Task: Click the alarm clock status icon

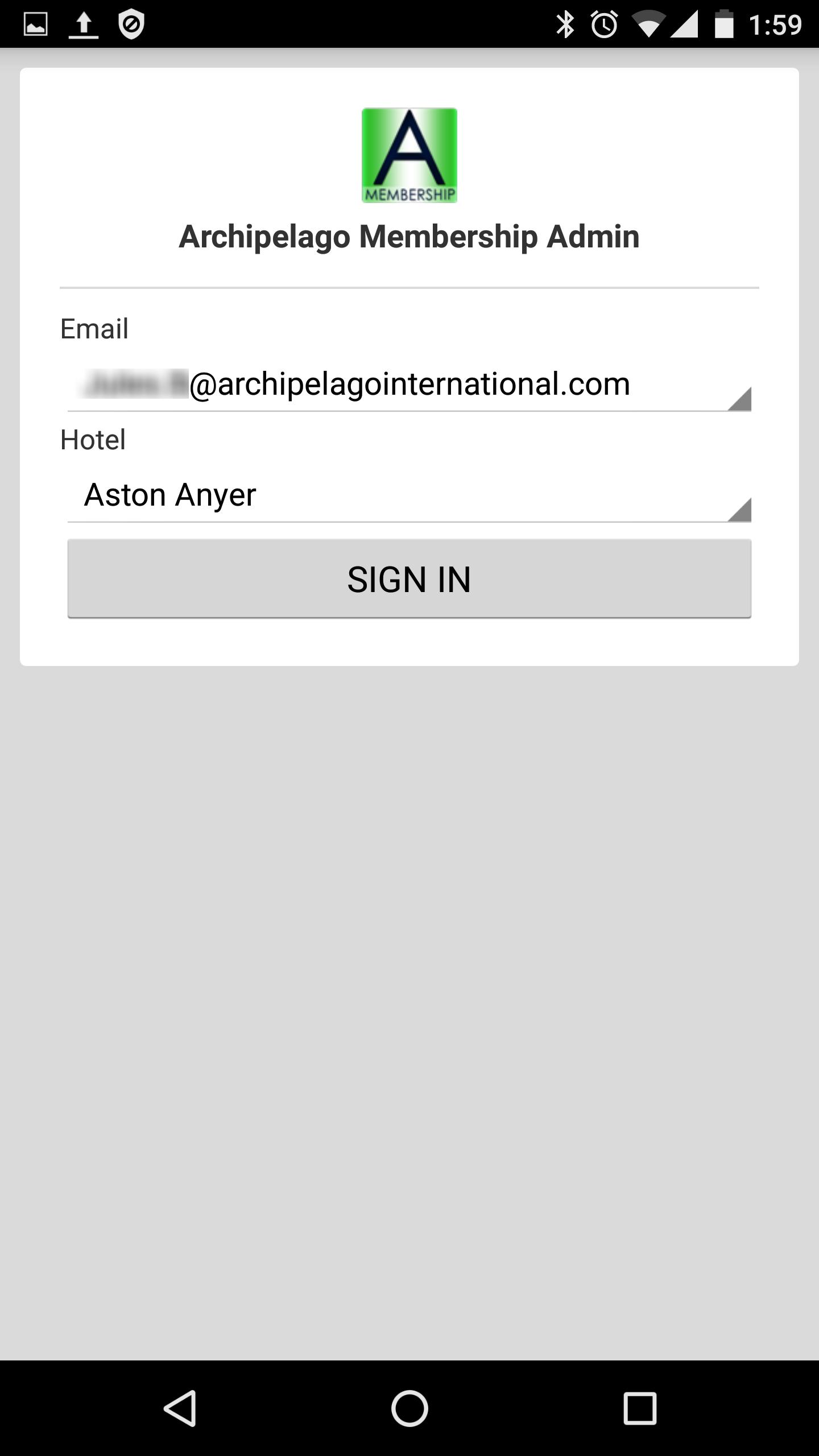Action: click(x=605, y=24)
